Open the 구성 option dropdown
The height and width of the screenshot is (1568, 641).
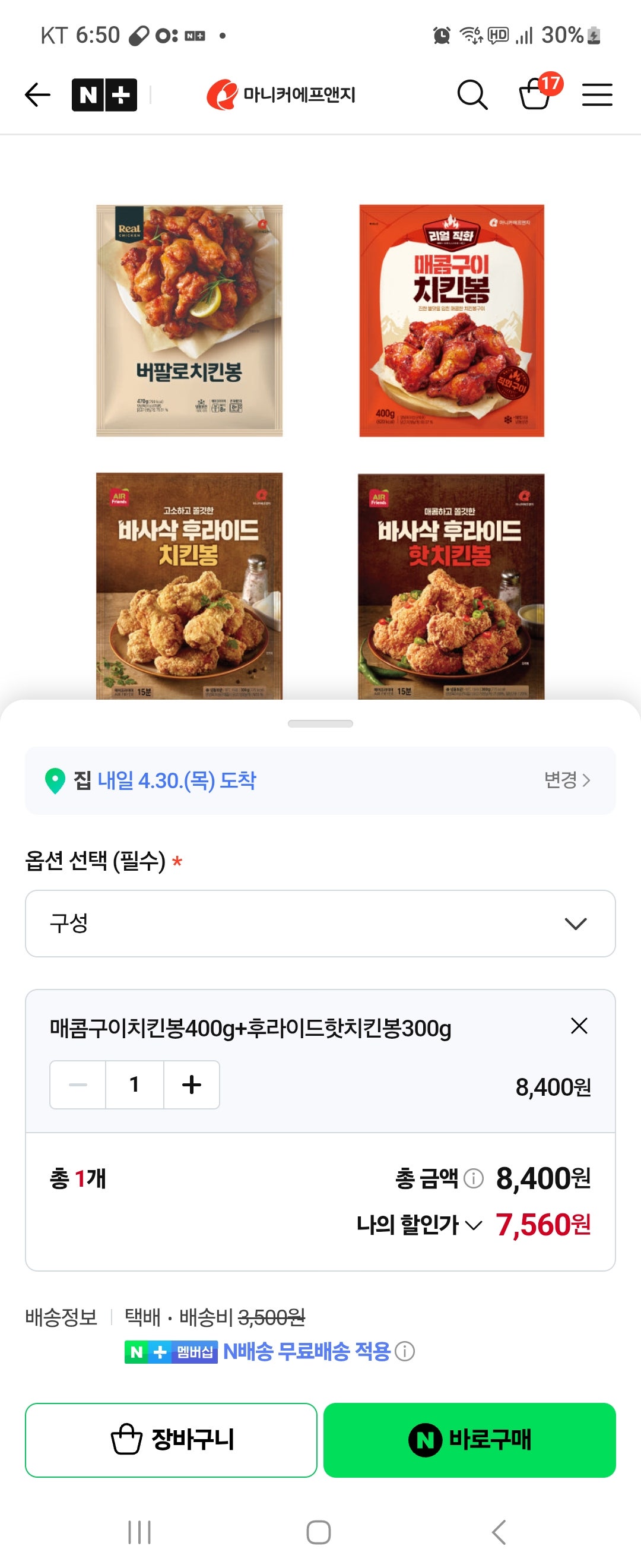(320, 923)
